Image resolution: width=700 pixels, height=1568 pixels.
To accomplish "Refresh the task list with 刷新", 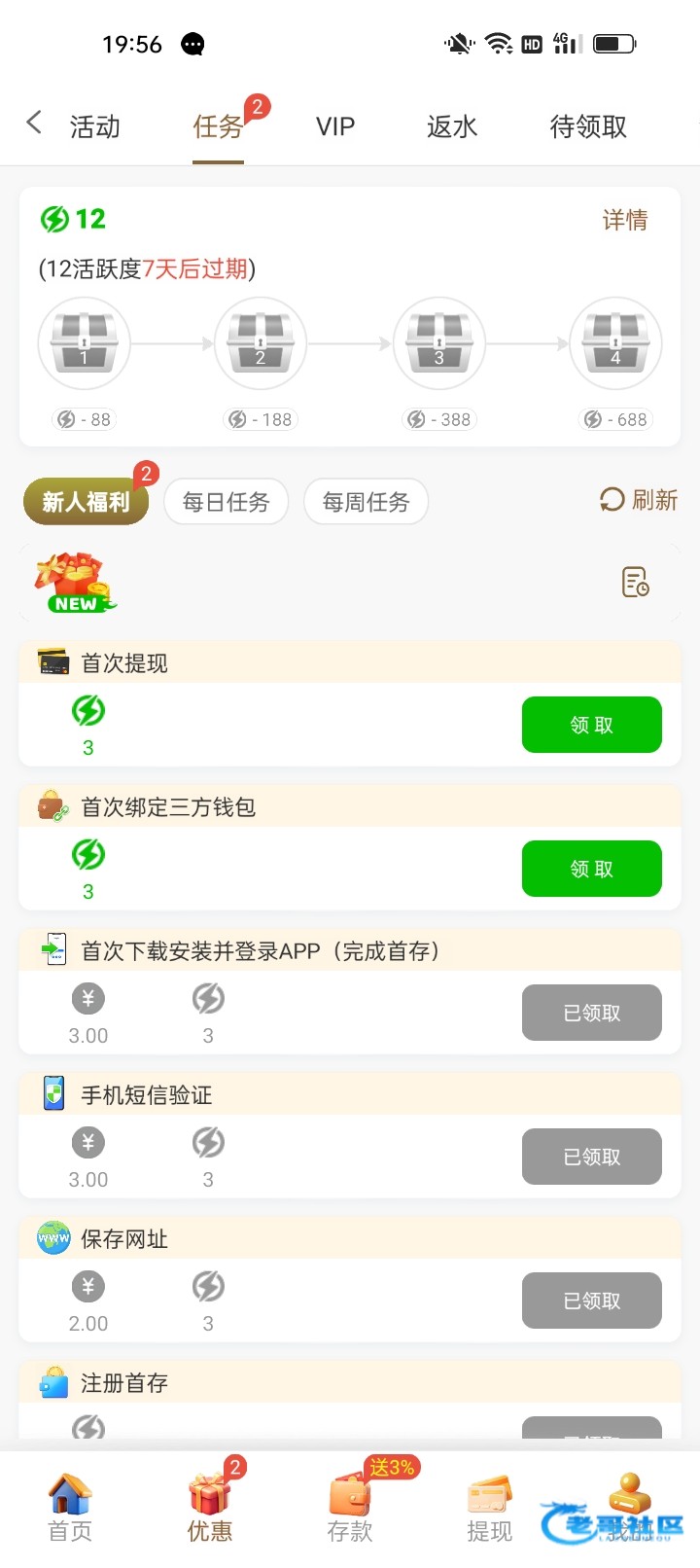I will (639, 500).
